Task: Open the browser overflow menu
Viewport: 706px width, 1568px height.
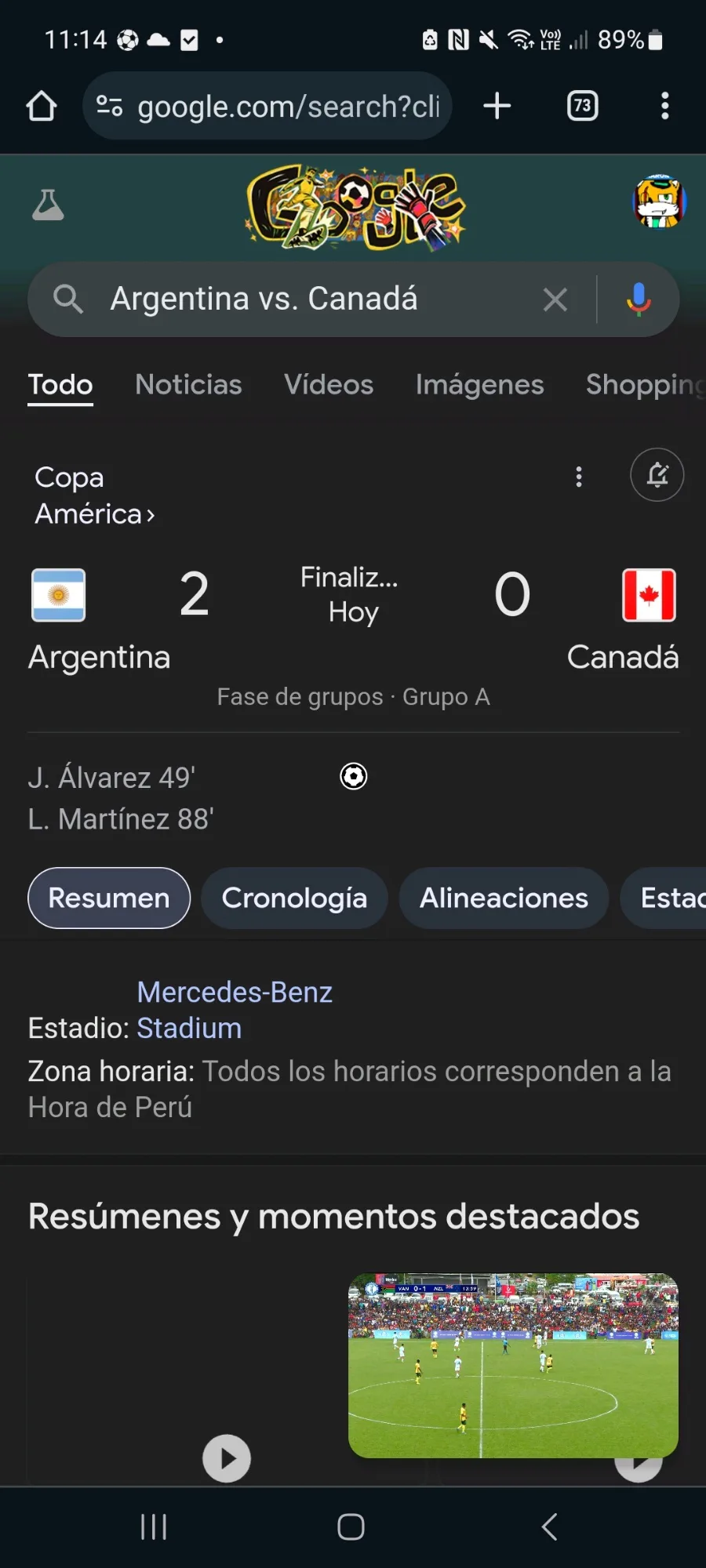Action: pos(665,106)
